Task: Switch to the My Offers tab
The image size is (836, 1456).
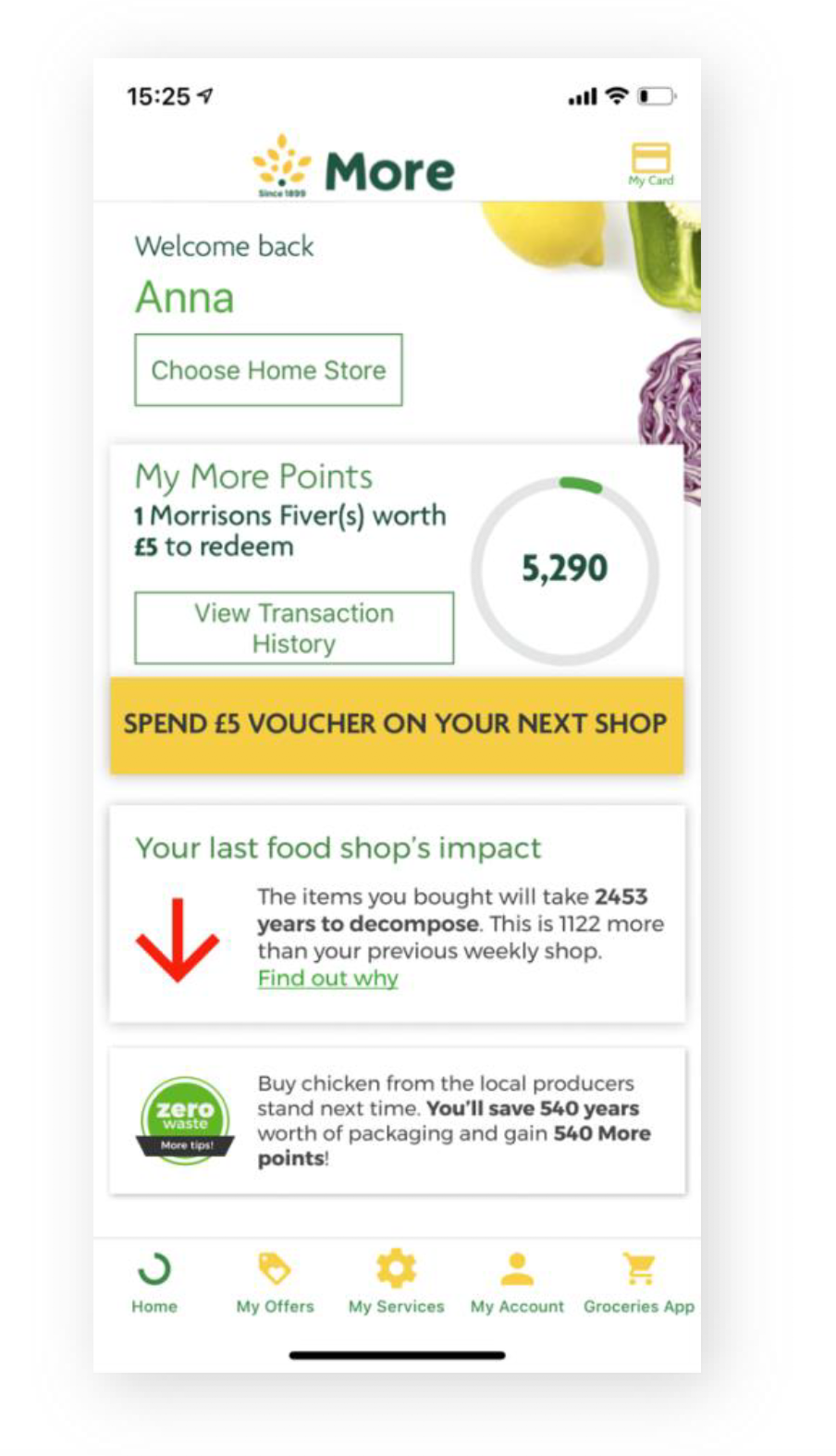Action: (275, 1283)
